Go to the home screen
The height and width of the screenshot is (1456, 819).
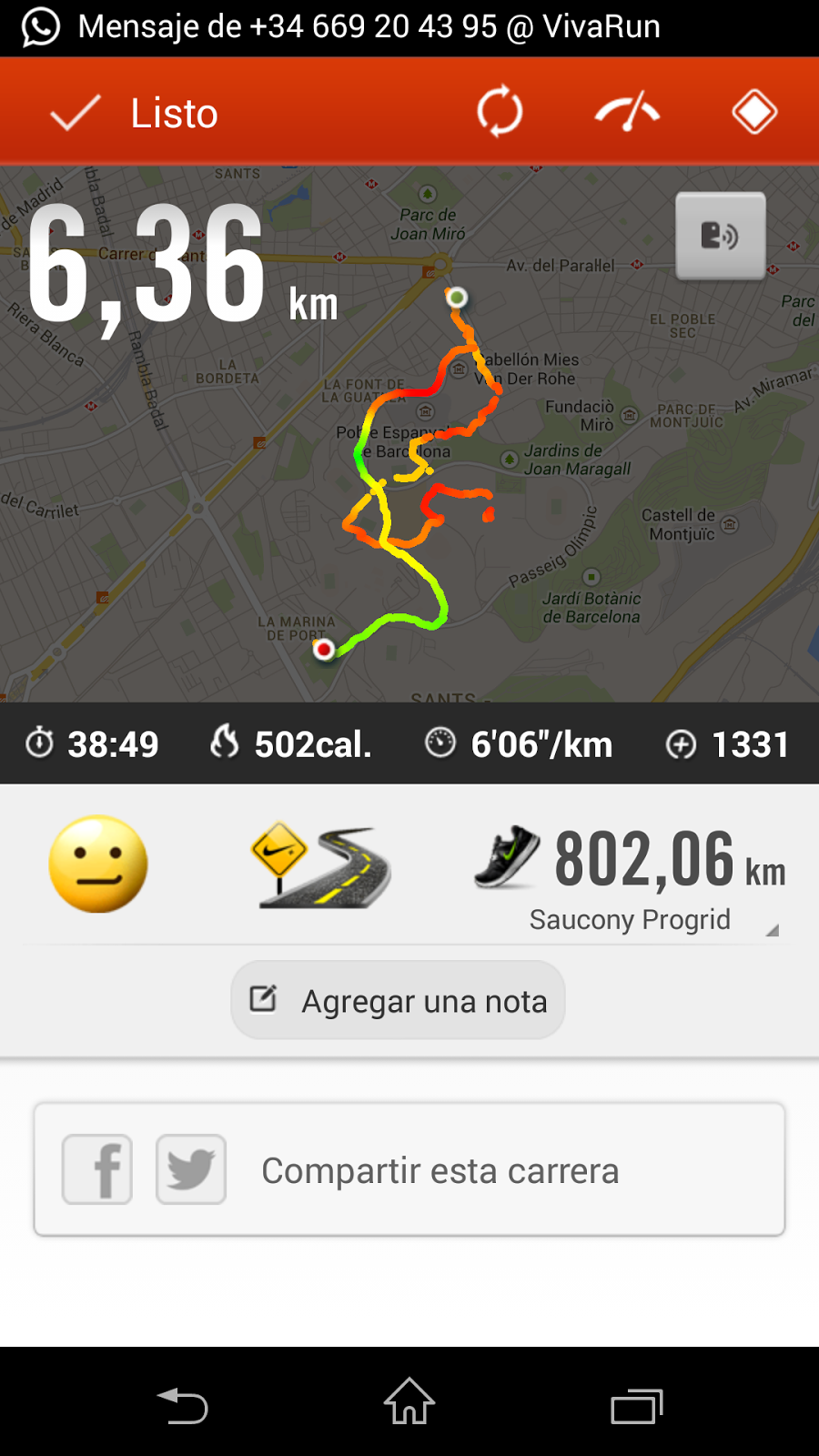[409, 1402]
